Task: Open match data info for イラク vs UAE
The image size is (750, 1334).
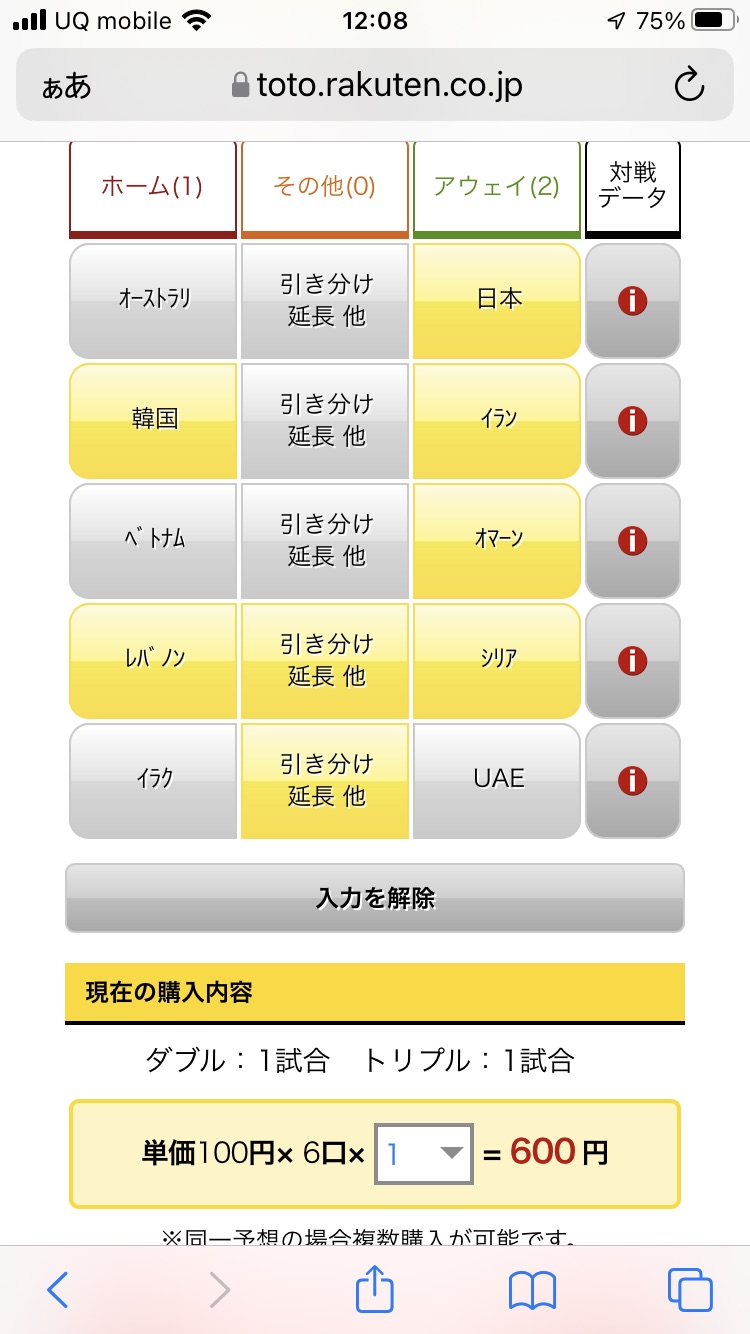Action: 633,781
